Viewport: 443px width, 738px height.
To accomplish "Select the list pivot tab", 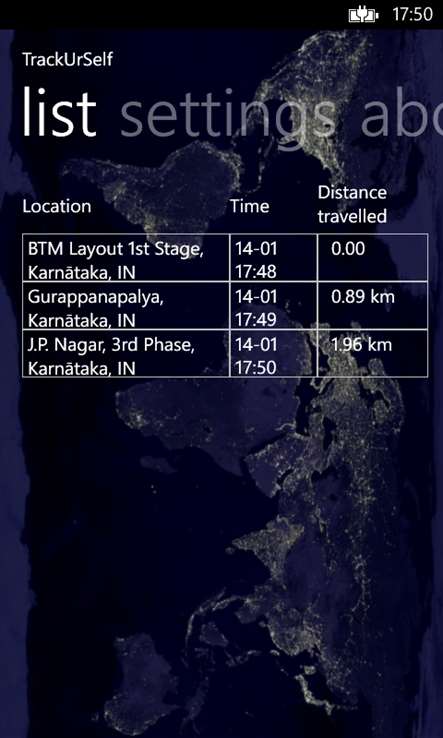I will tap(59, 112).
